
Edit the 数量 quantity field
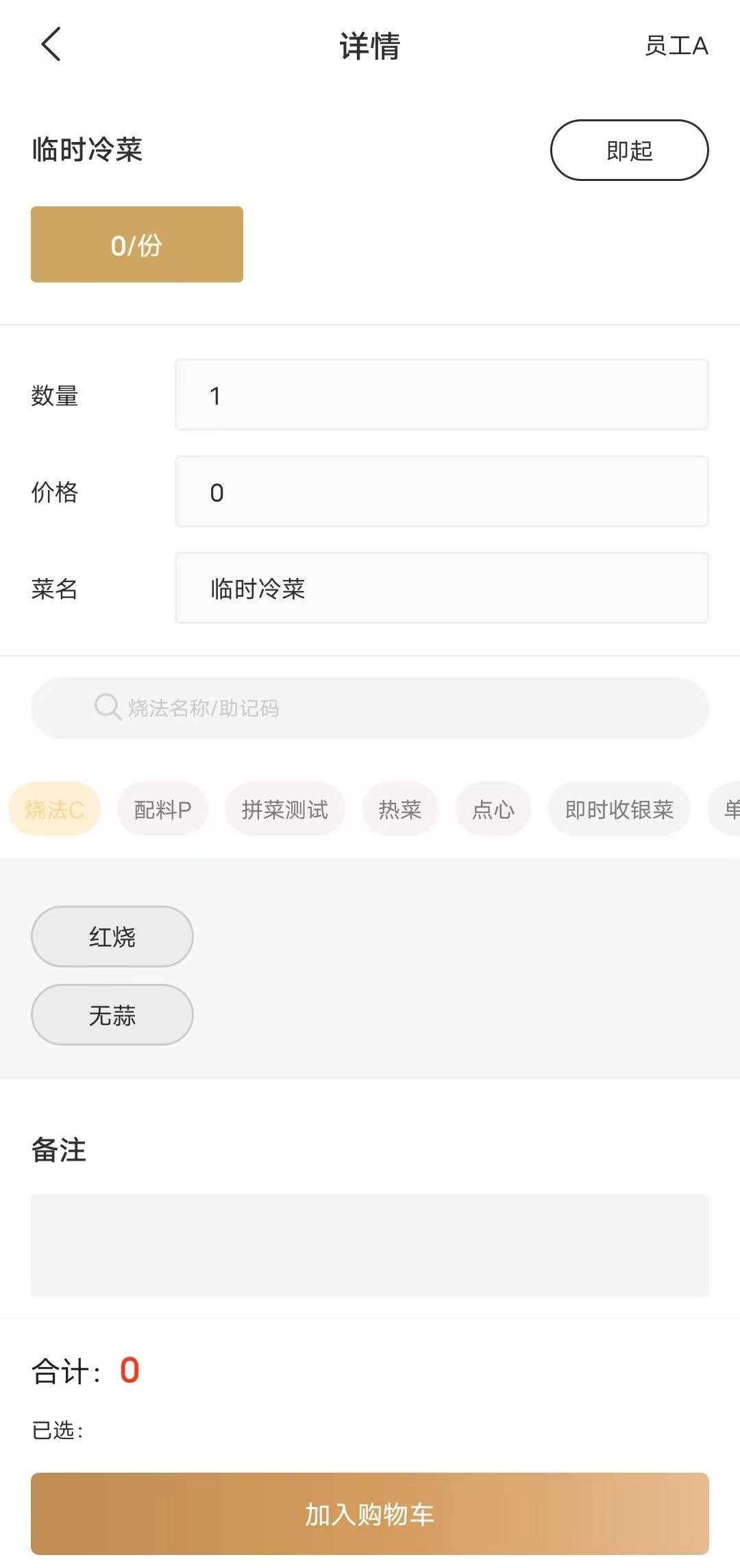[441, 395]
